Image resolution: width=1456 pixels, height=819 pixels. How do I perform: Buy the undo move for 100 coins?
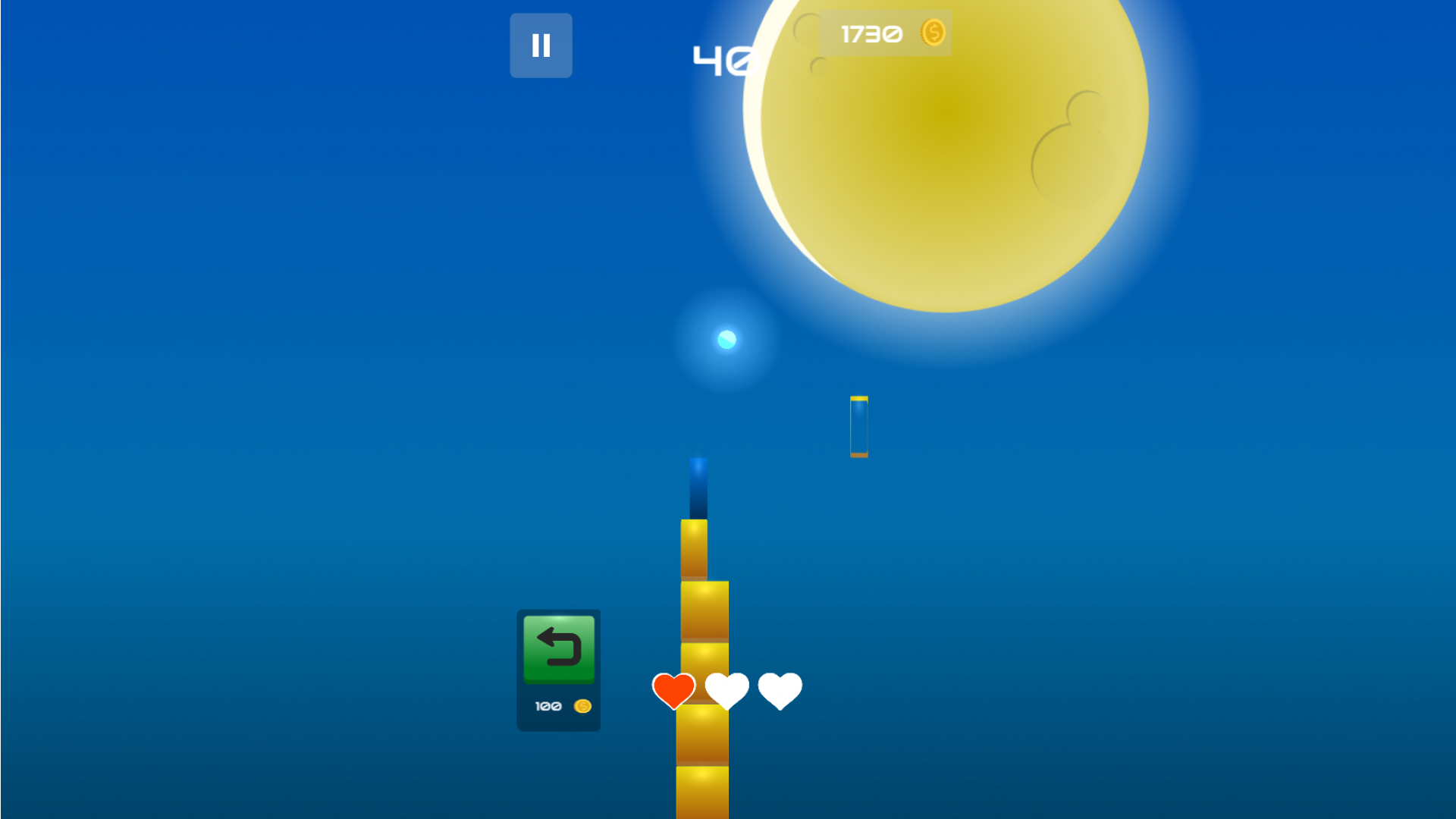[x=559, y=651]
